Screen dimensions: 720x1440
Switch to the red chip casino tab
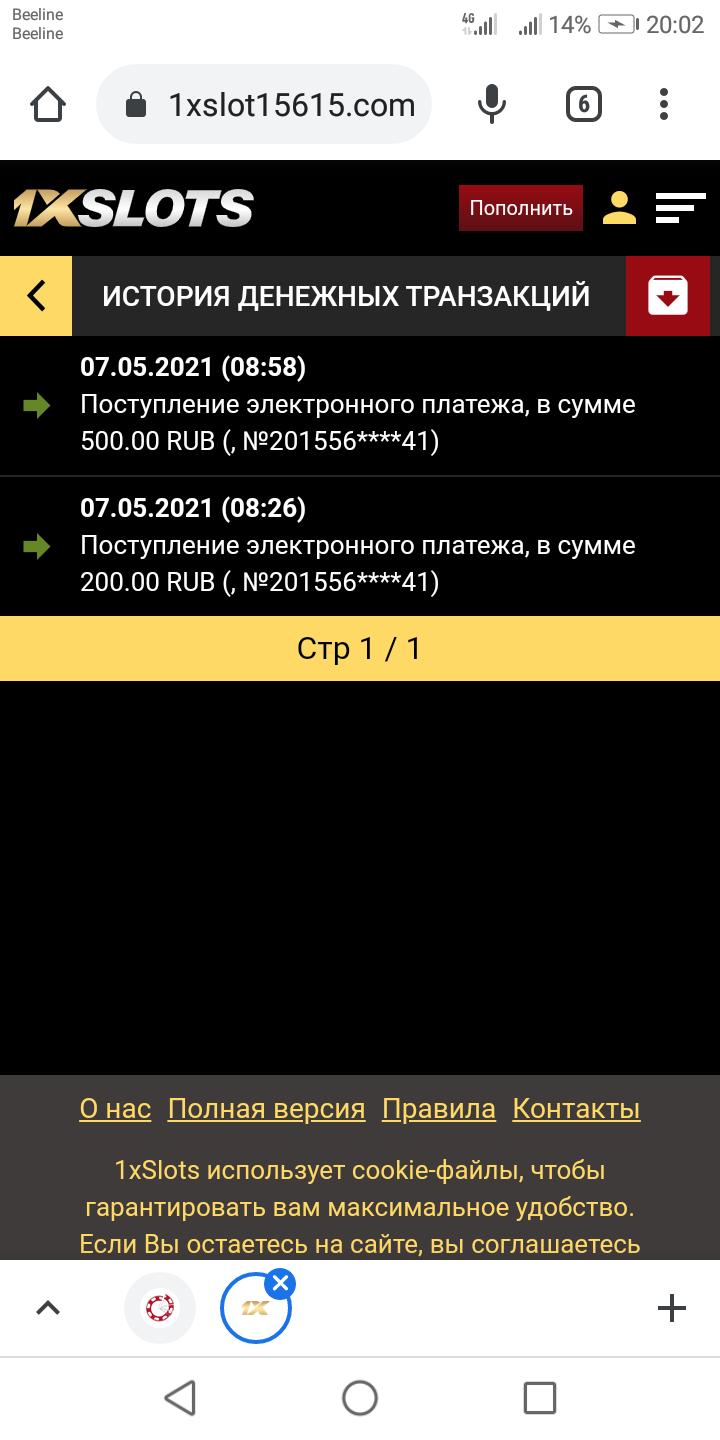(160, 1308)
